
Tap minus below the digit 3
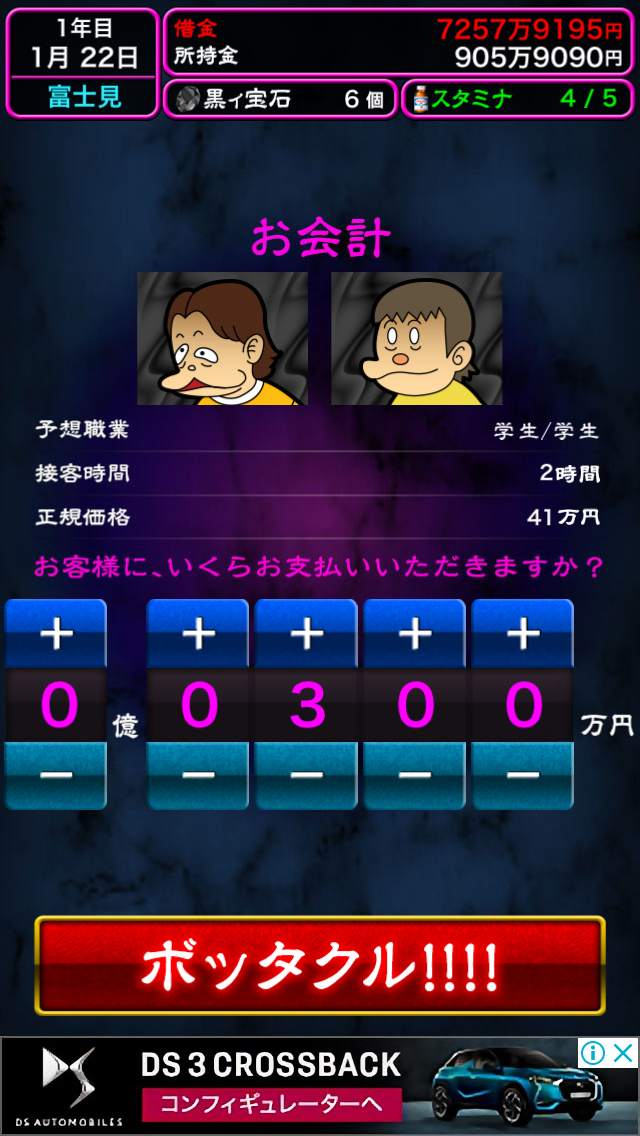click(x=306, y=774)
